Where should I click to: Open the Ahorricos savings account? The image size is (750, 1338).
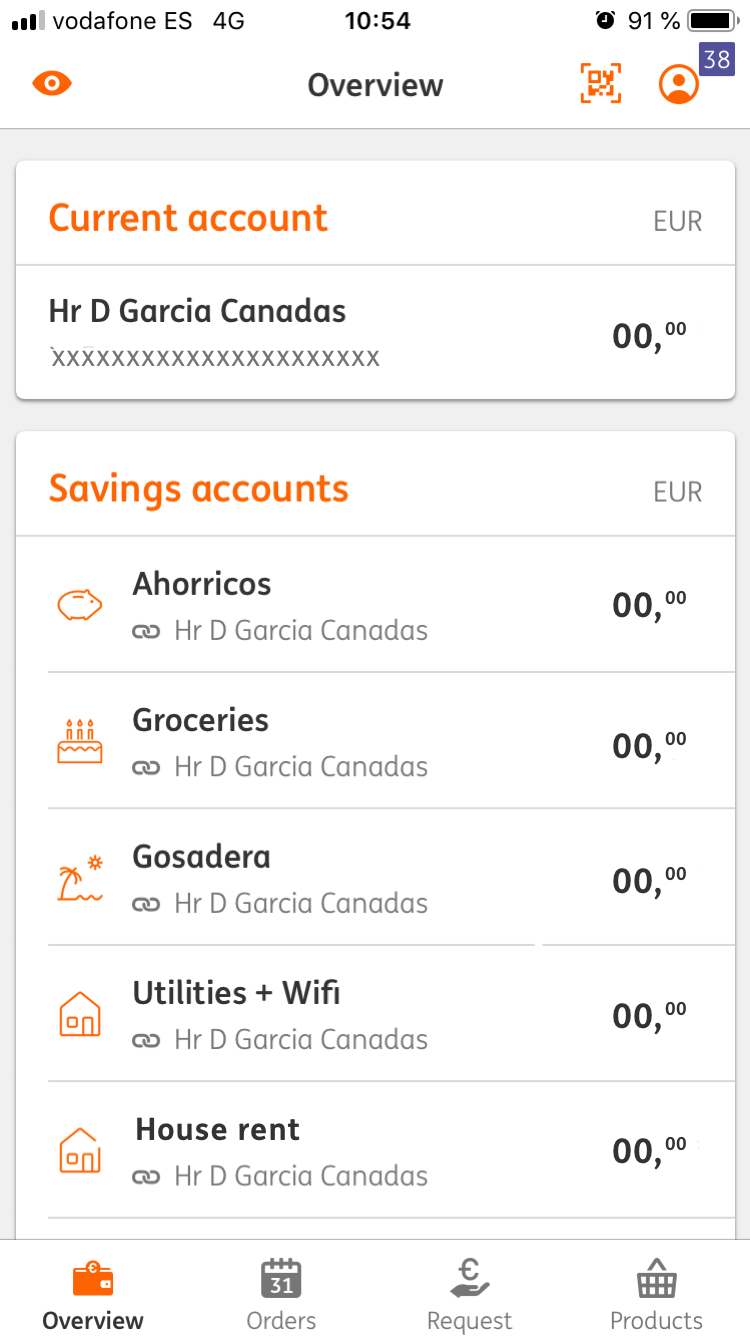click(375, 605)
